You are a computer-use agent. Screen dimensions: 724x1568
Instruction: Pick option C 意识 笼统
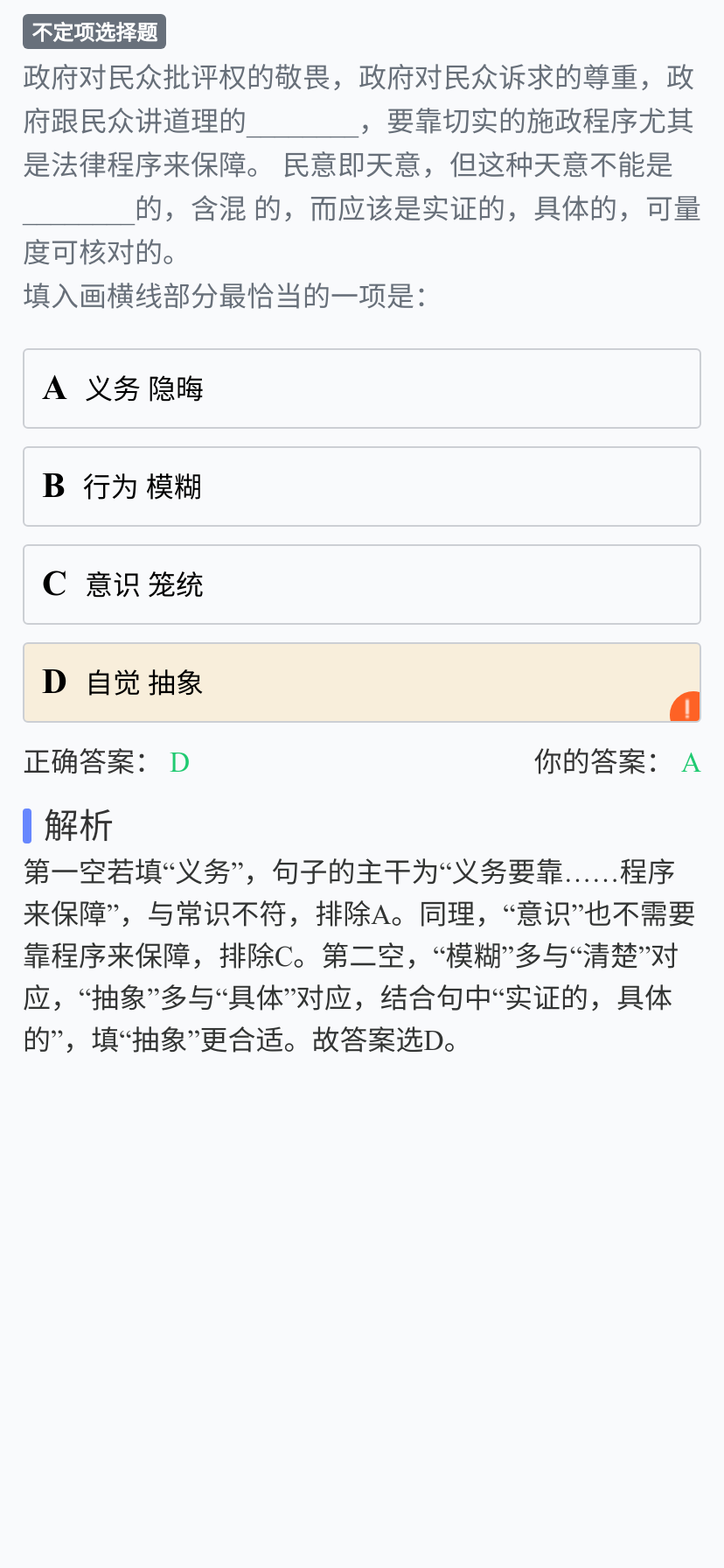tap(362, 584)
